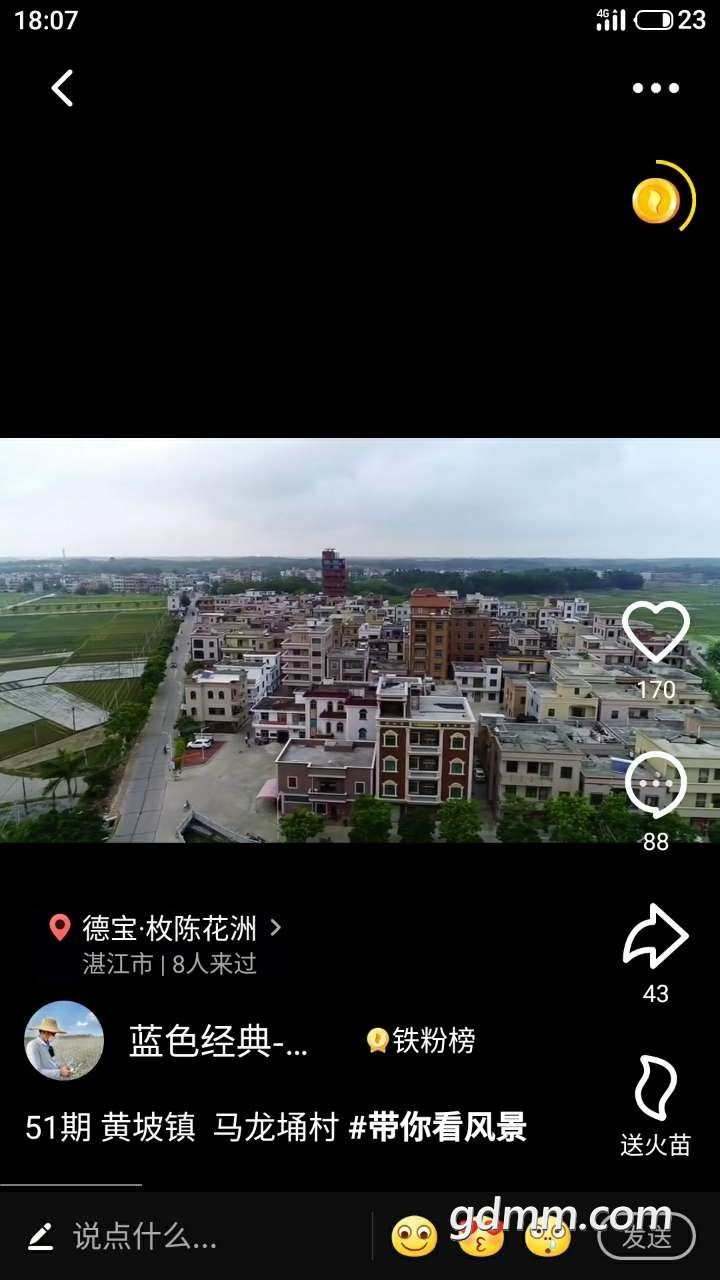View the uploader's profile avatar
The width and height of the screenshot is (720, 1280).
(64, 1041)
